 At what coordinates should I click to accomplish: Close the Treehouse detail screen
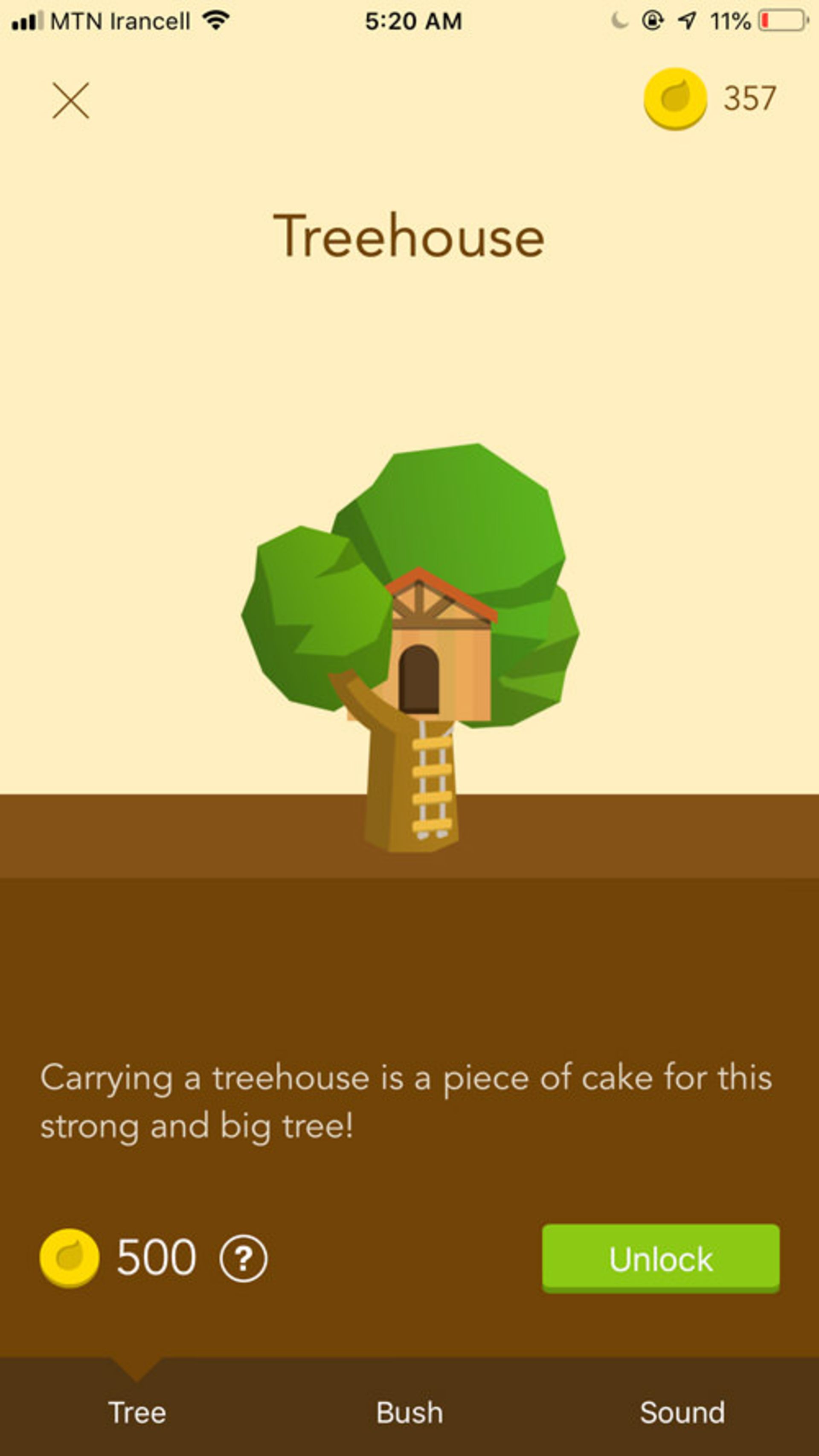[x=71, y=101]
